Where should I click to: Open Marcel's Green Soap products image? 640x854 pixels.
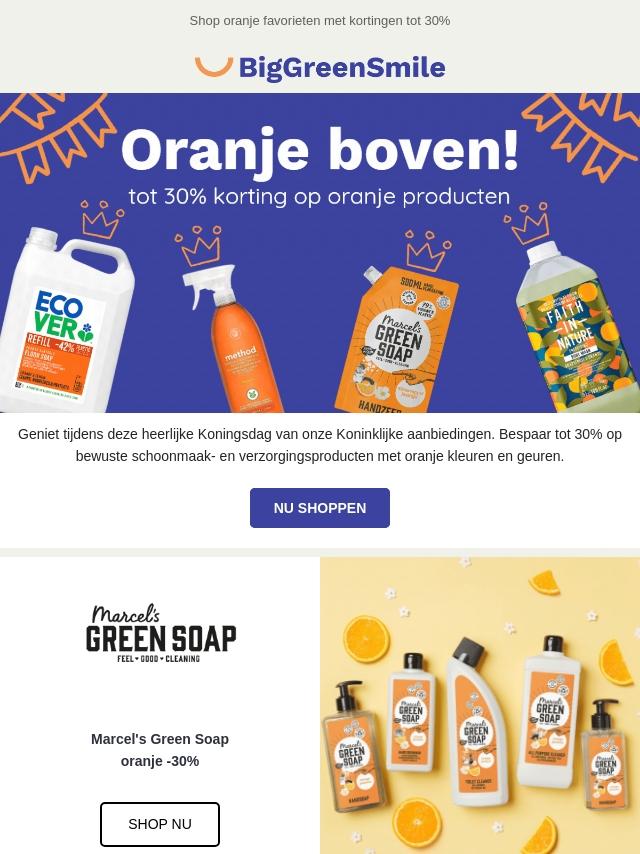click(480, 705)
